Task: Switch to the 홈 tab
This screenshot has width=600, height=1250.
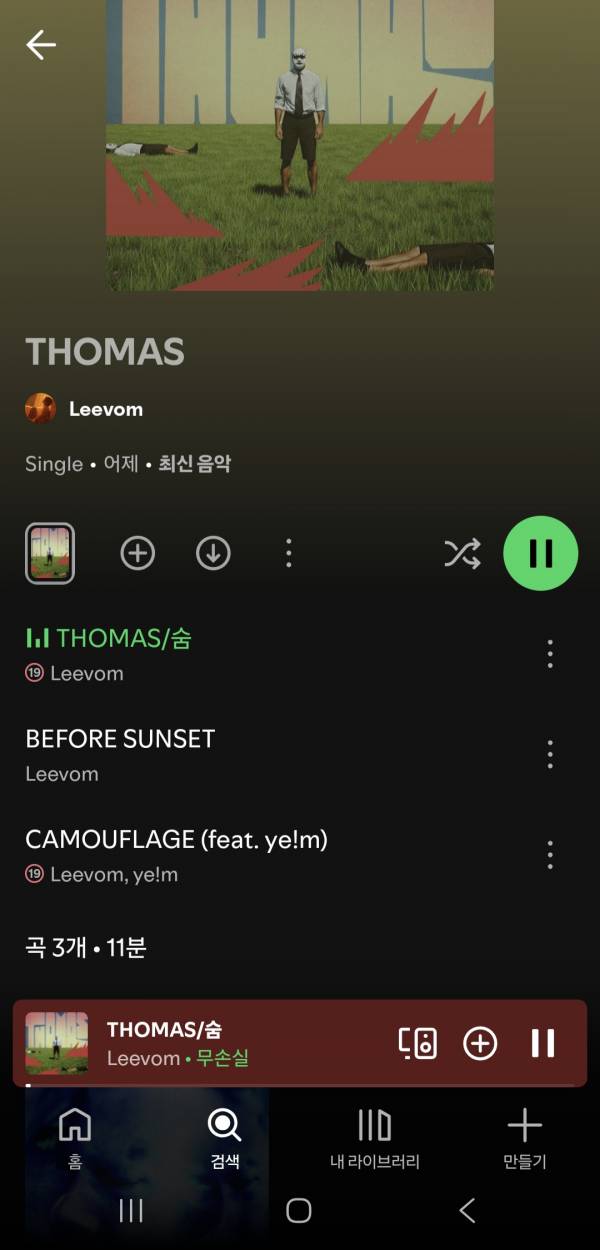Action: (x=75, y=1138)
